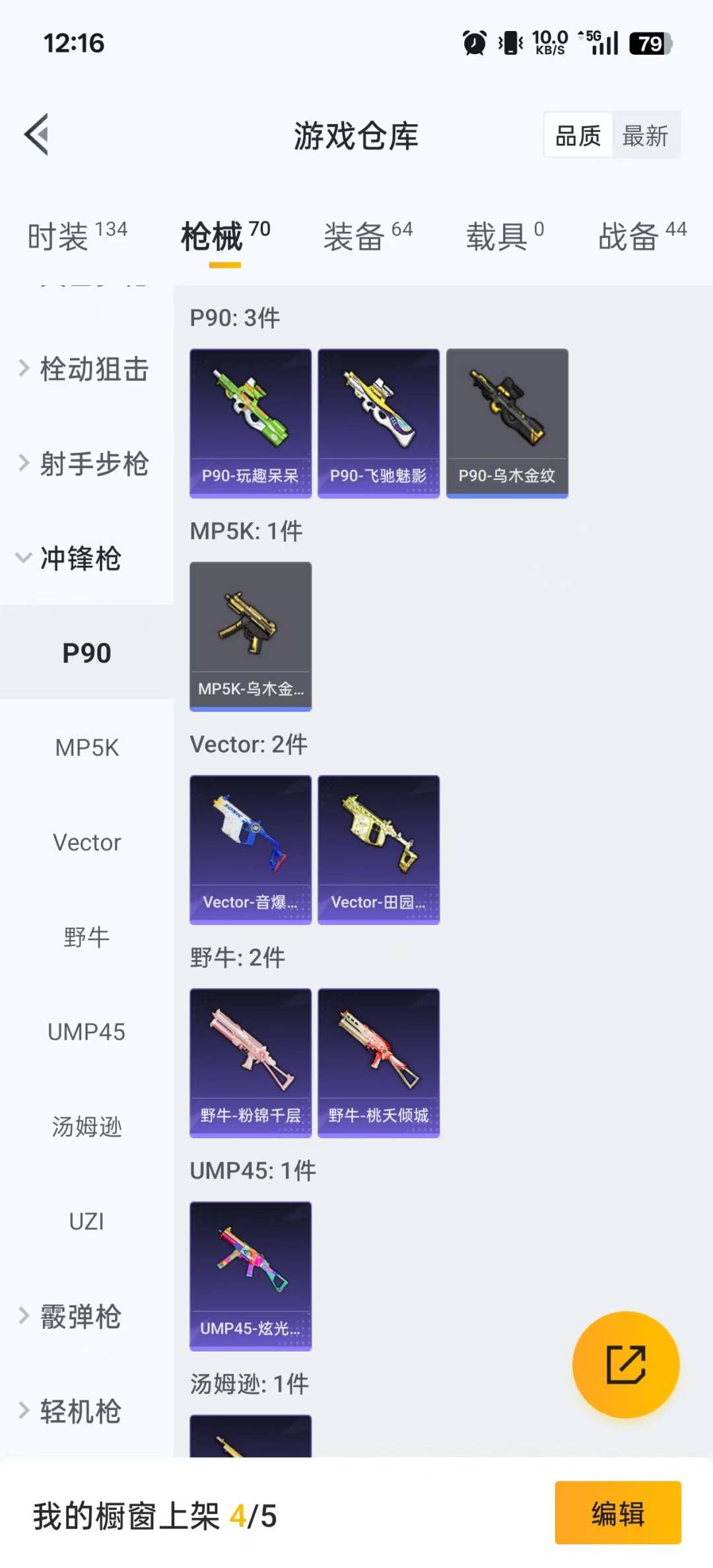
Task: Select the P90-玩趣呆呆 weapon icon
Action: pos(250,423)
